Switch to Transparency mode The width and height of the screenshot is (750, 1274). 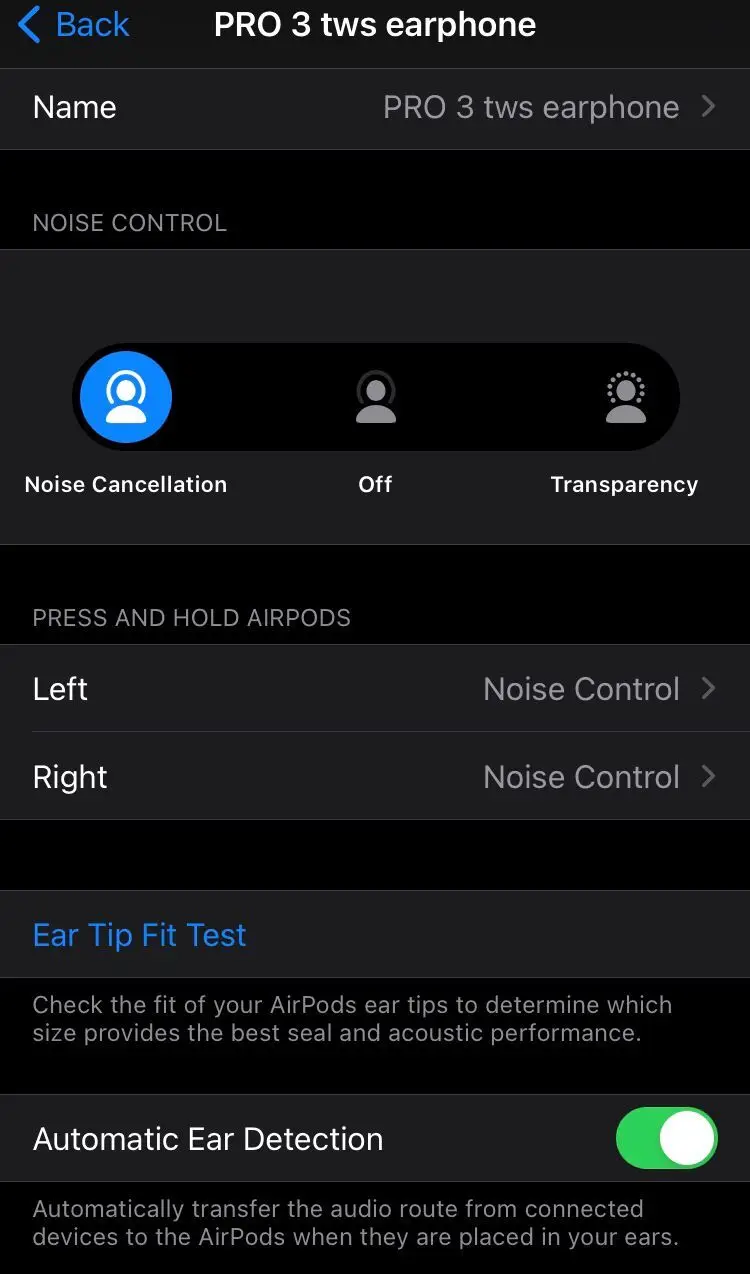click(626, 397)
